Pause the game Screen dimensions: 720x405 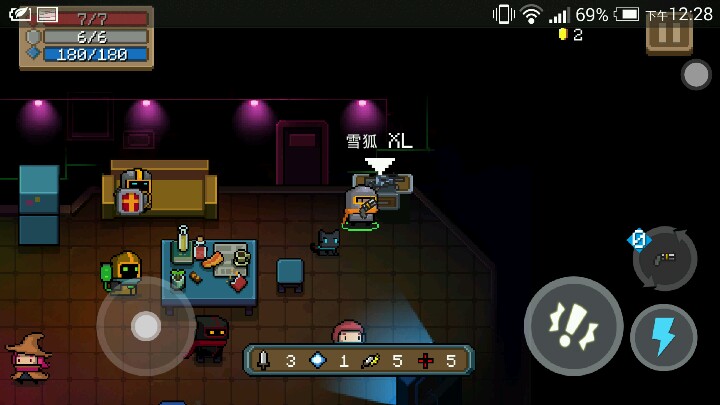coord(669,33)
